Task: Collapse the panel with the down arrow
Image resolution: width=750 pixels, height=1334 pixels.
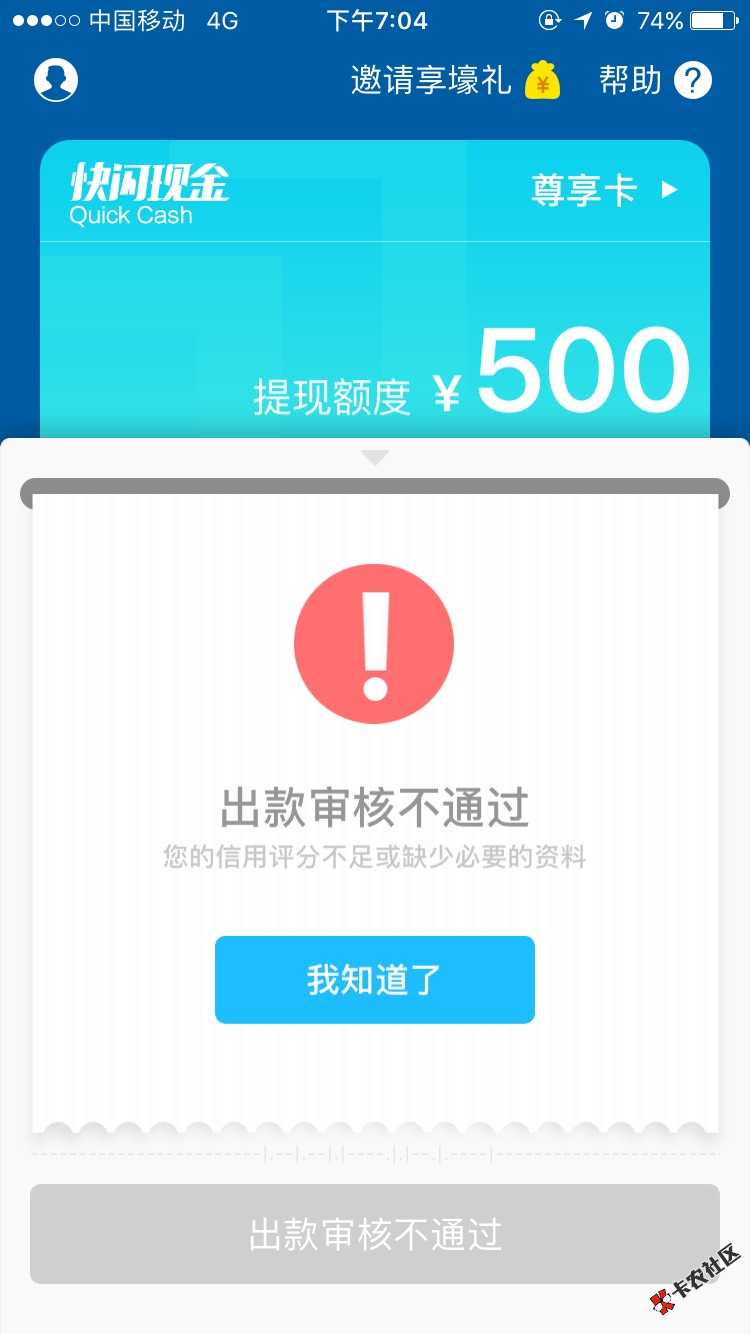Action: [375, 458]
